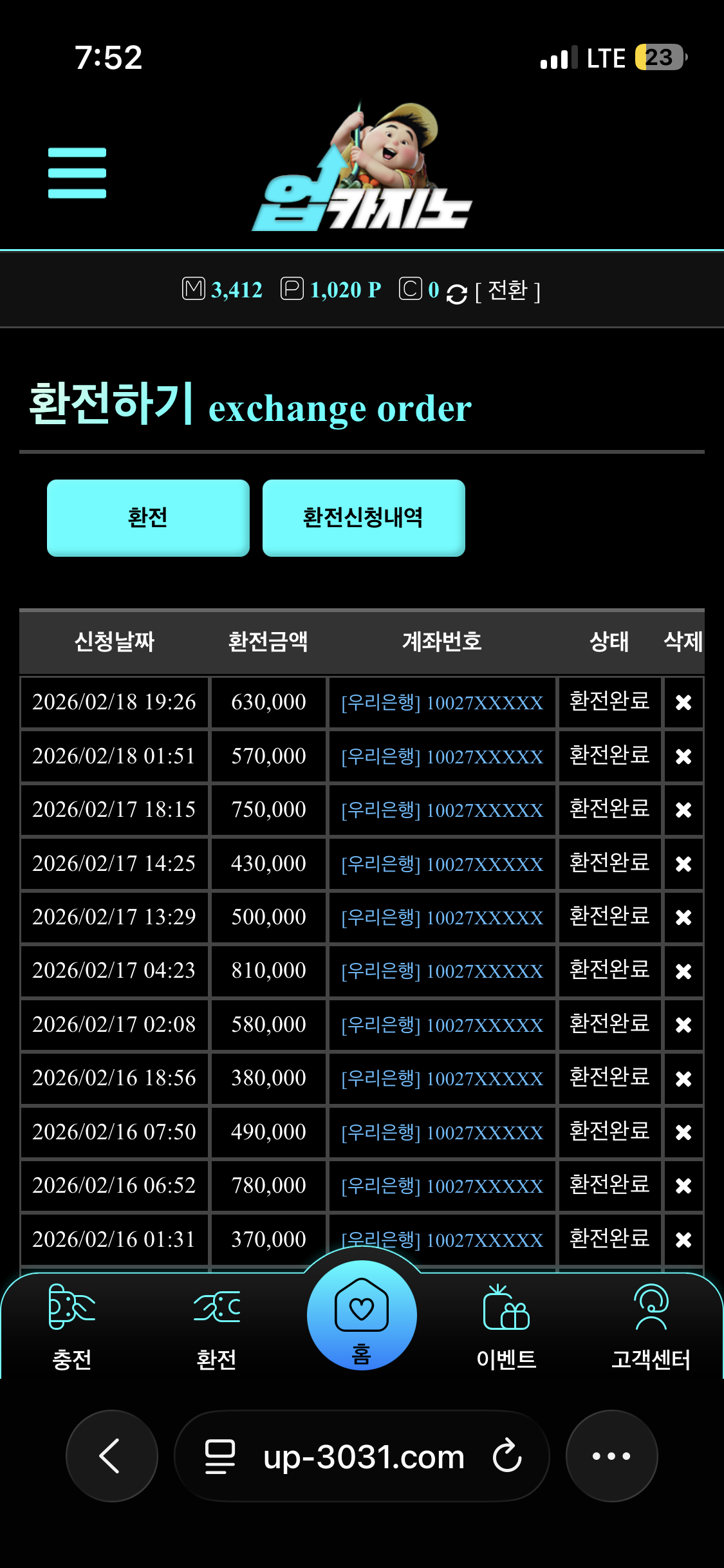Open the browser's three-dot menu
This screenshot has height=1568, width=724.
click(611, 1456)
